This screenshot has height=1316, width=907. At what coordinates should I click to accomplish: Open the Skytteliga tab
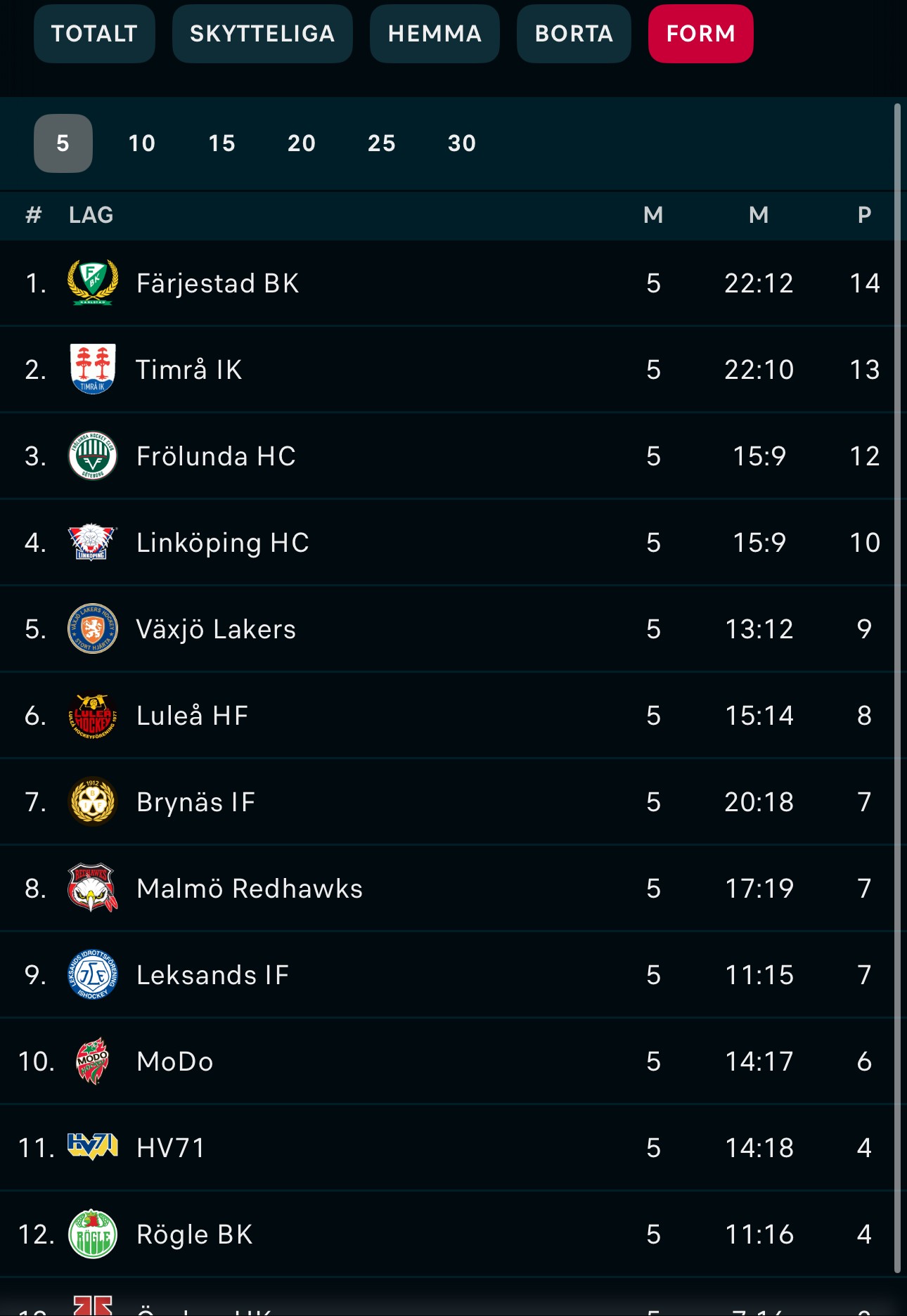[262, 34]
